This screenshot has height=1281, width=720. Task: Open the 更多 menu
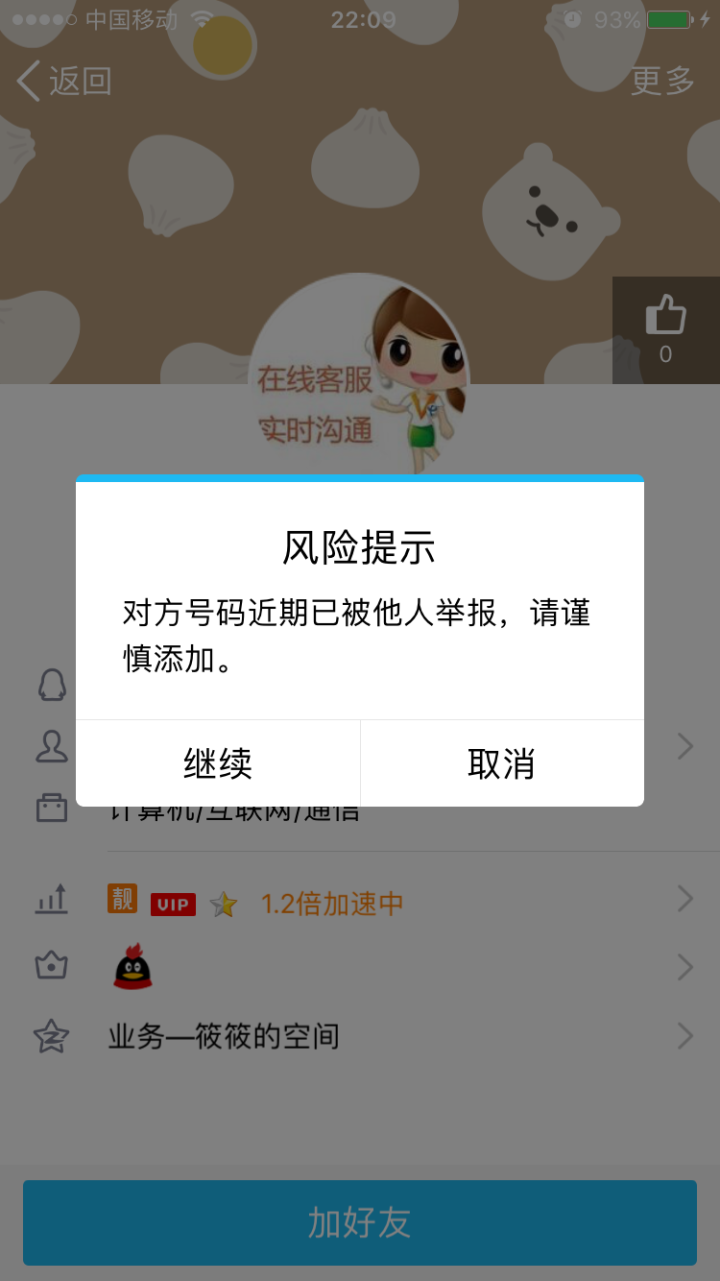[x=662, y=81]
